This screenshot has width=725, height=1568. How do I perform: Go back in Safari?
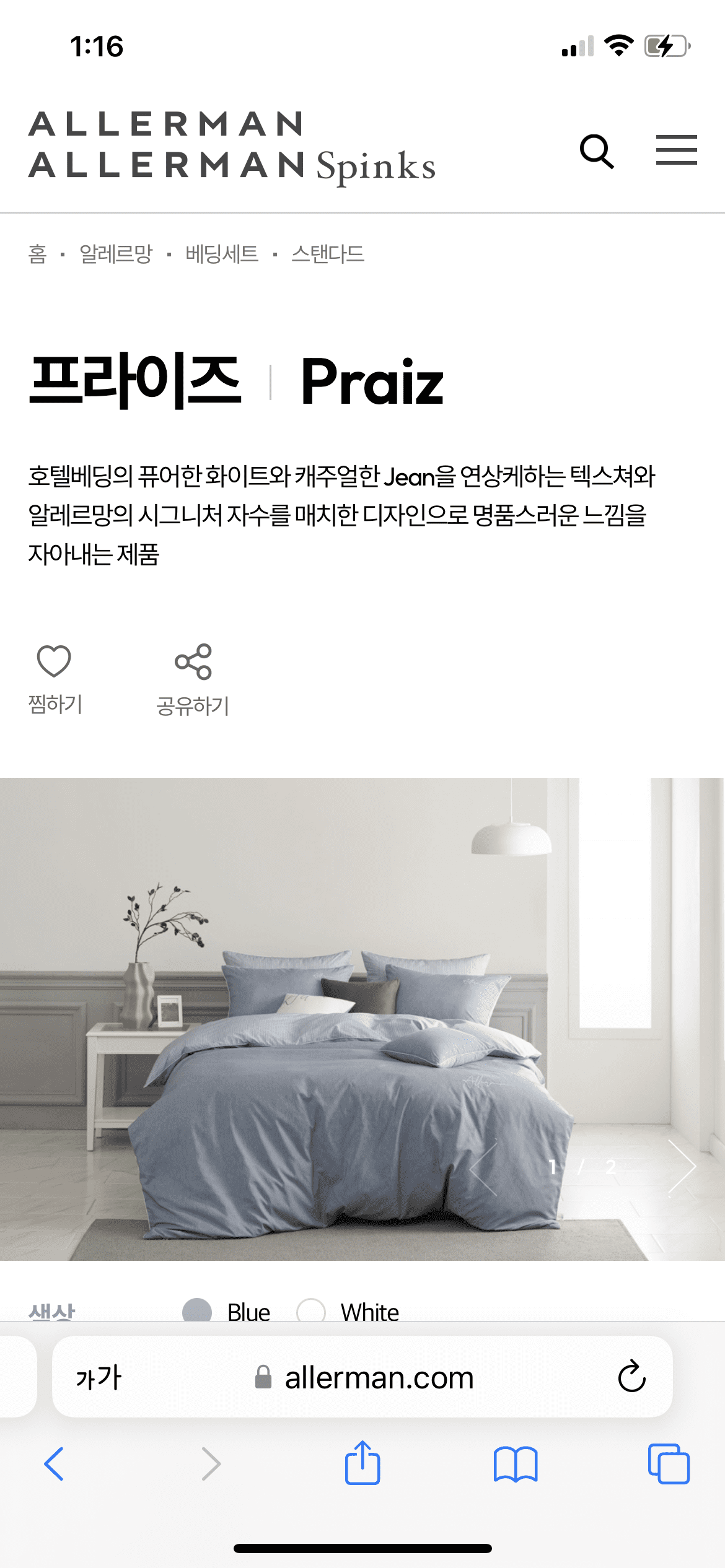coord(55,1464)
